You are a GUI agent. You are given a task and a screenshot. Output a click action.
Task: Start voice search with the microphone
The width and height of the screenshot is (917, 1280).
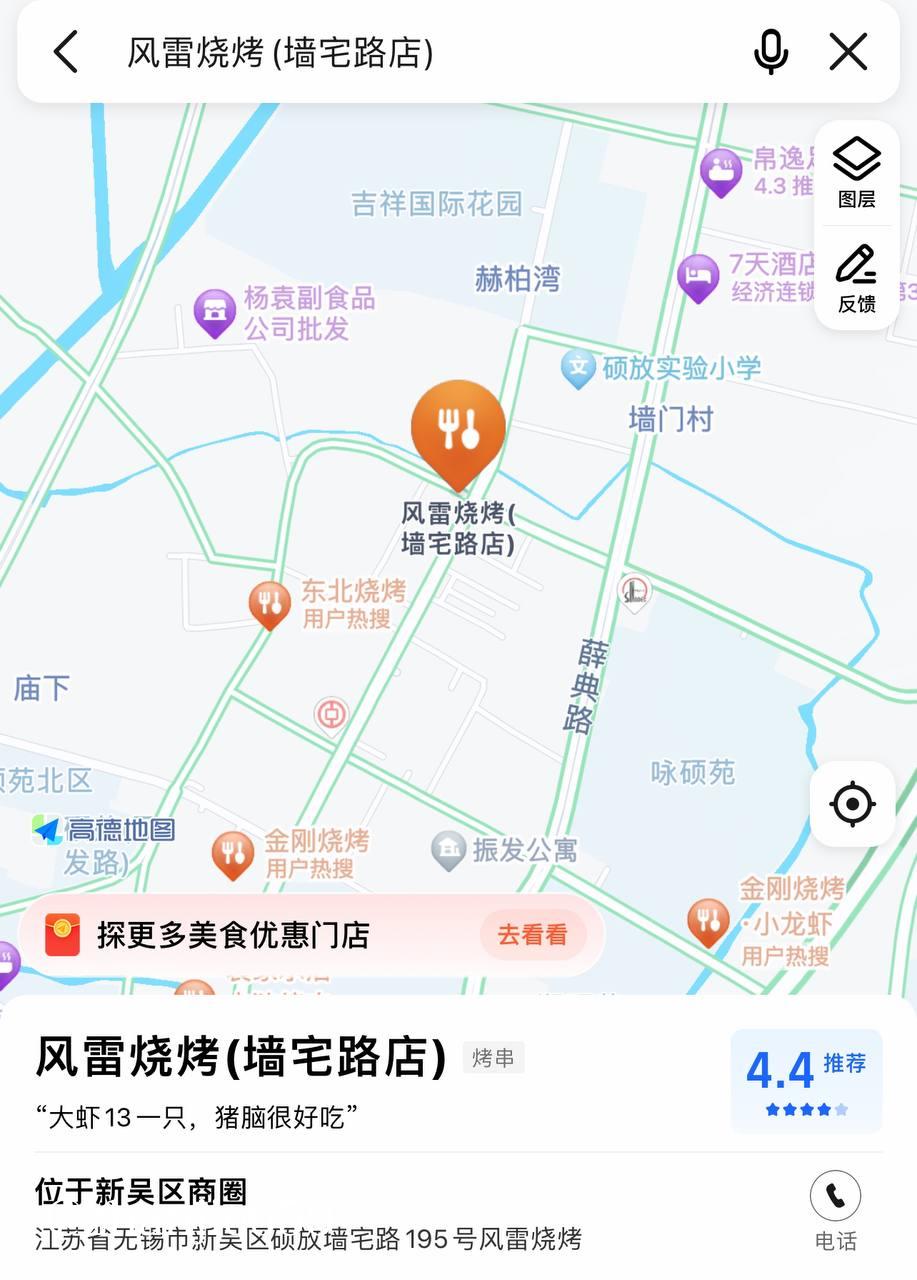770,51
